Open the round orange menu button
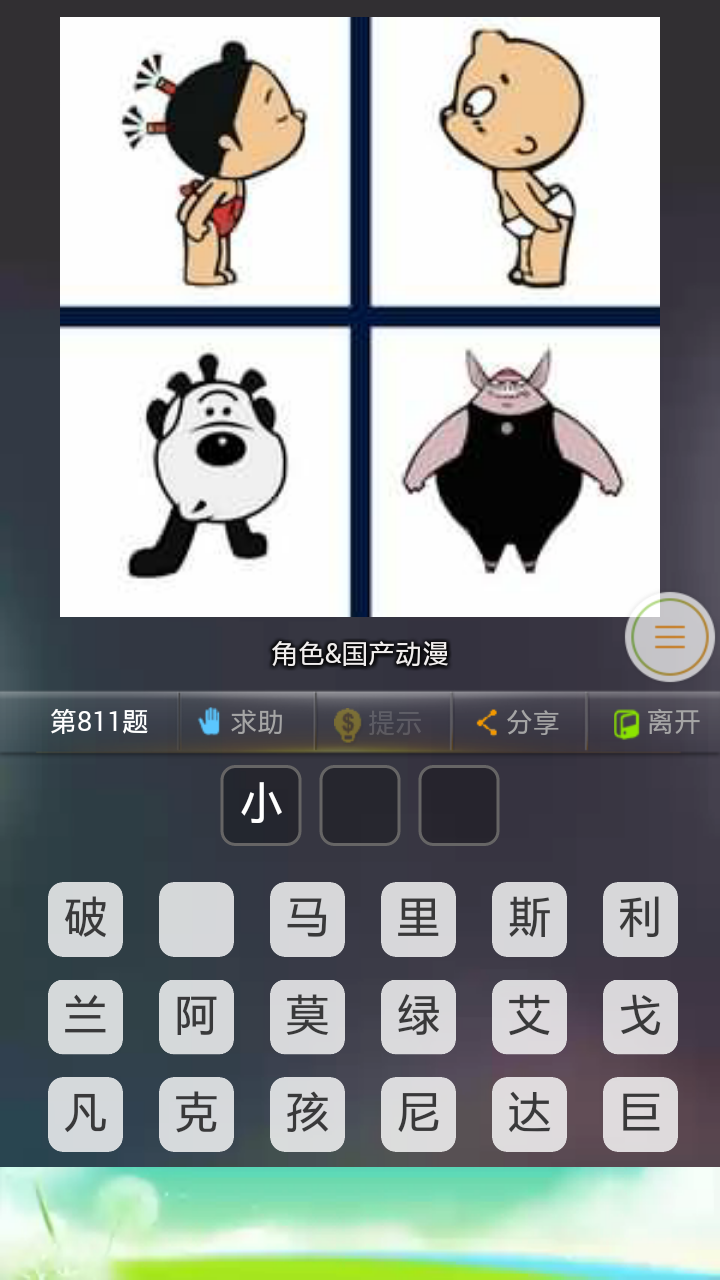The image size is (720, 1280). pyautogui.click(x=670, y=637)
